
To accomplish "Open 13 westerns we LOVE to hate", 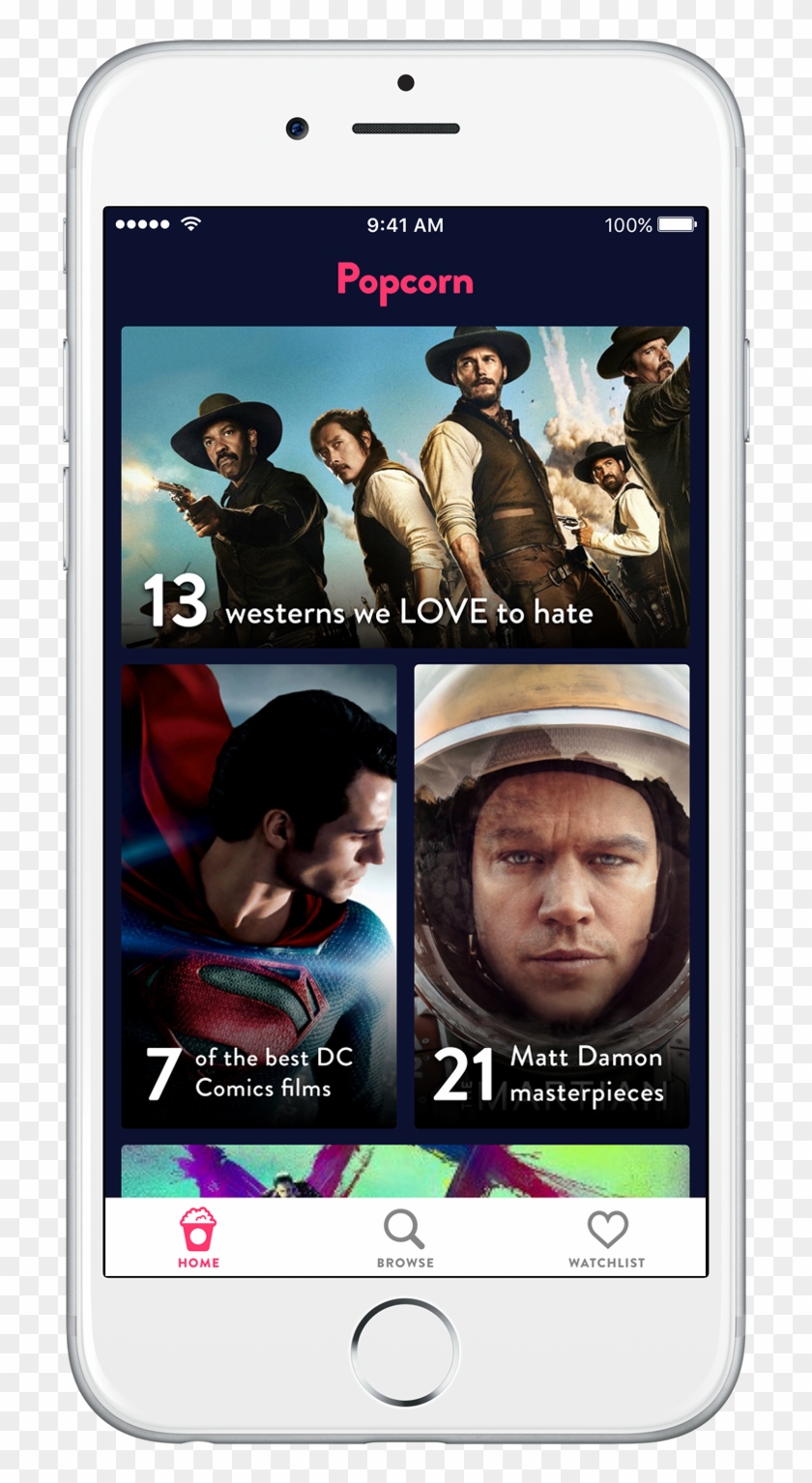I will [x=405, y=486].
